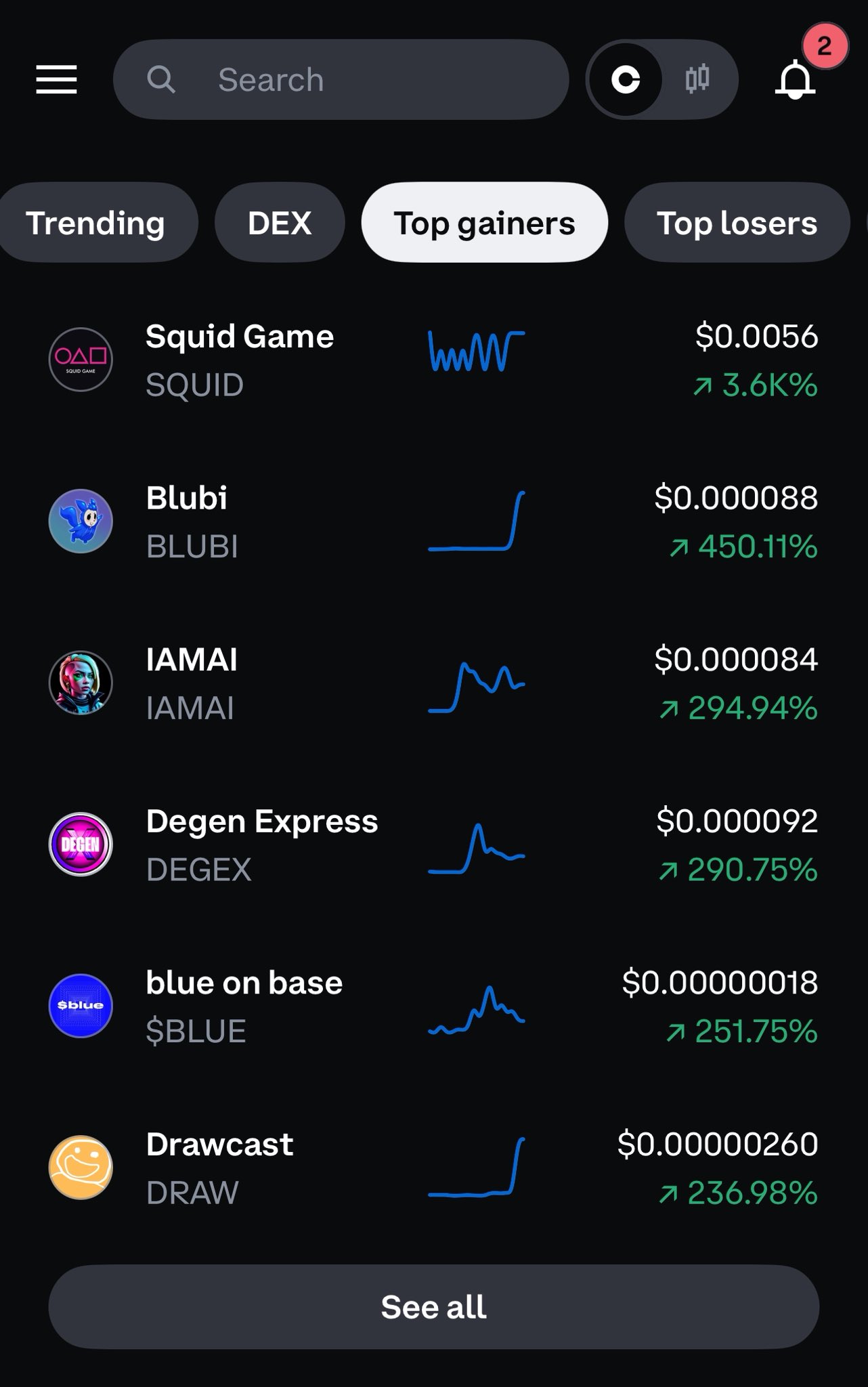Tap the See all button

click(433, 1306)
